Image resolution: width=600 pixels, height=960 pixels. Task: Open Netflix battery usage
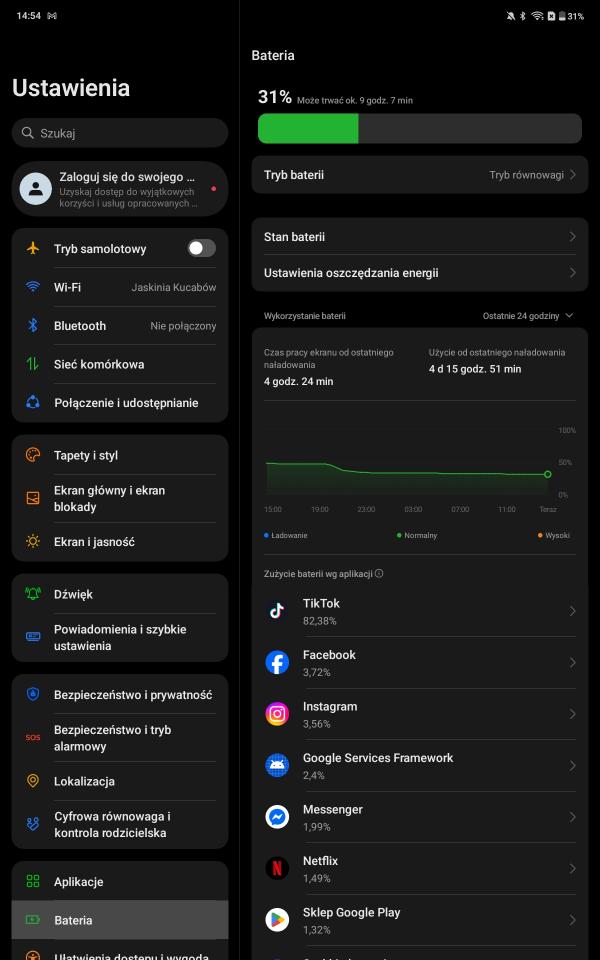click(419, 868)
